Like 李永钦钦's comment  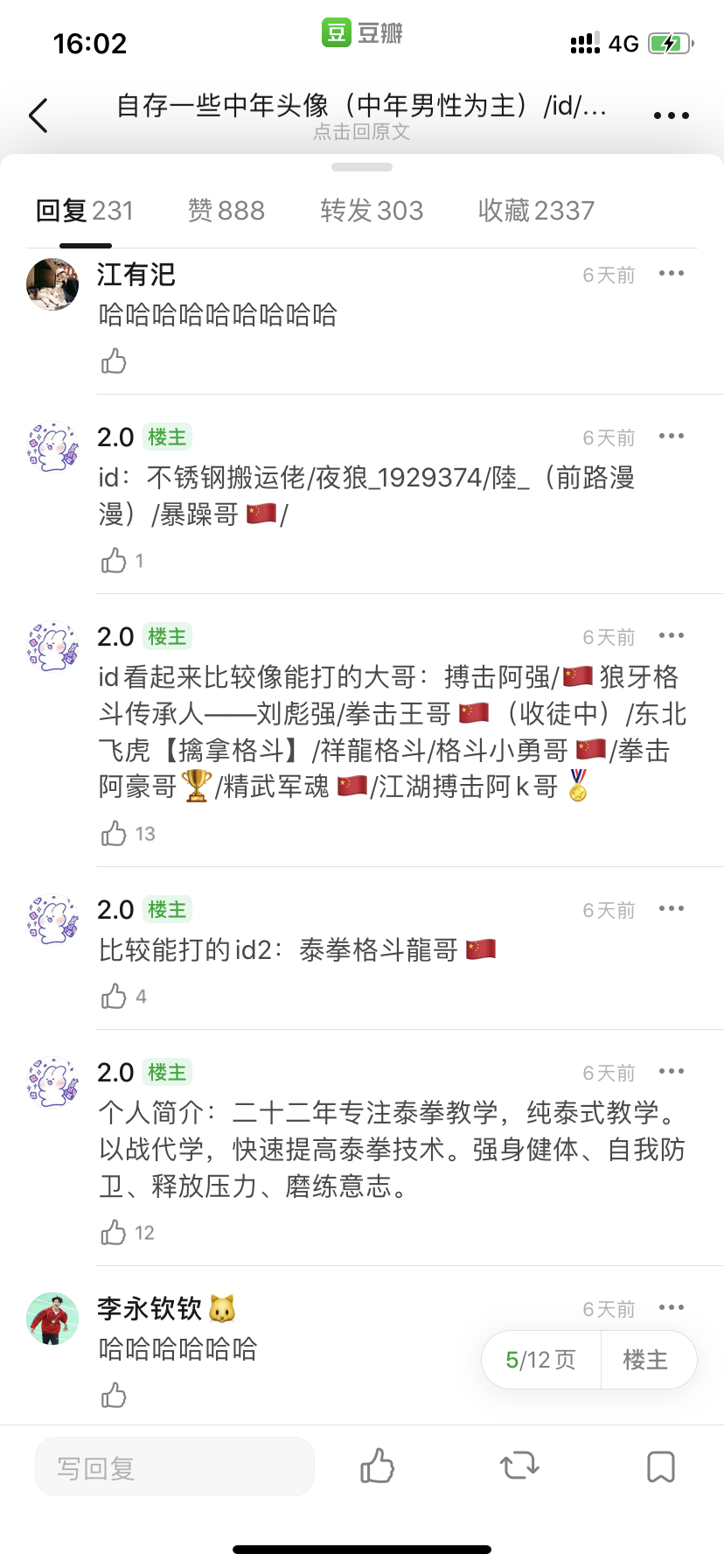pyautogui.click(x=114, y=1396)
